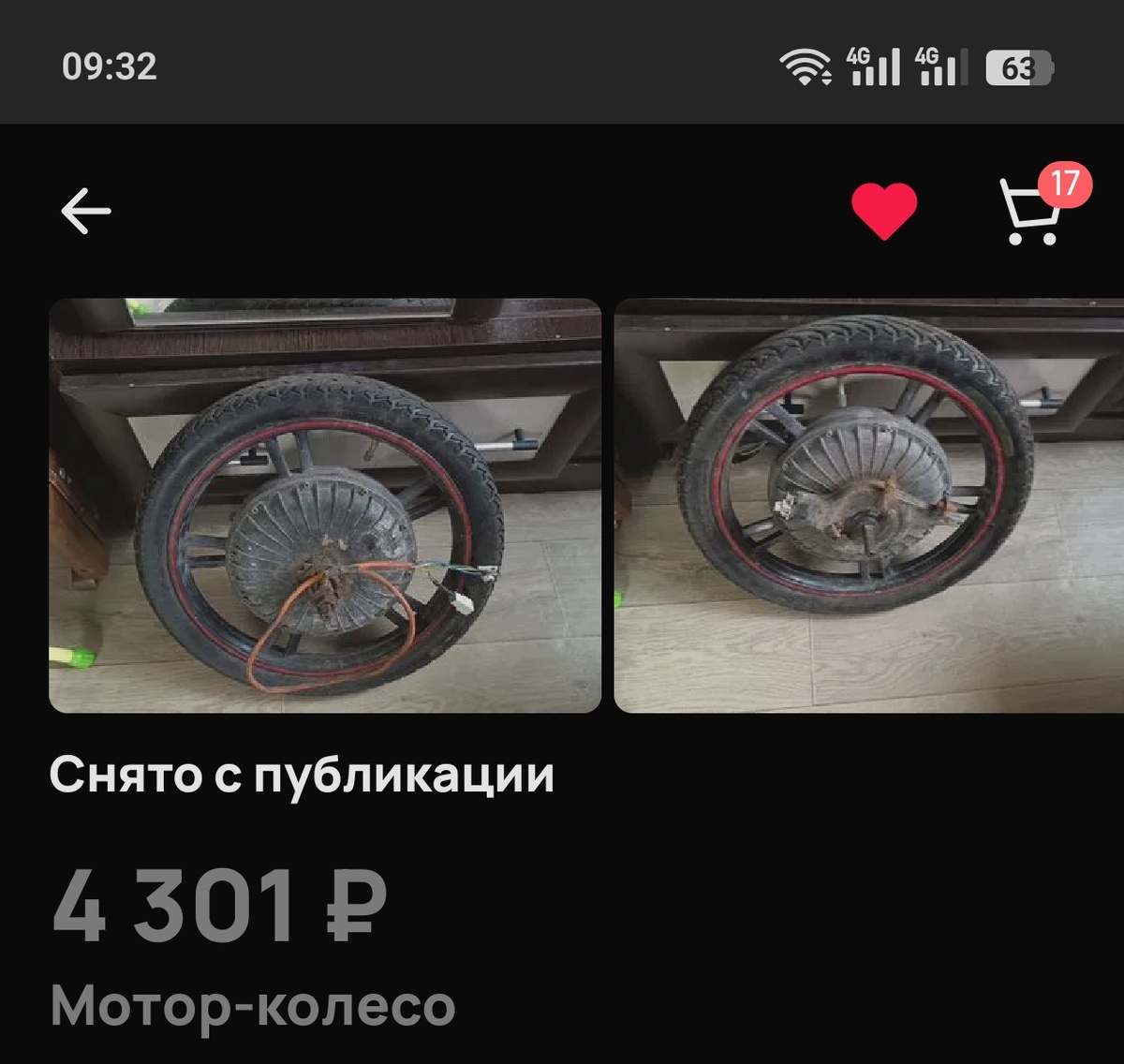
Task: Open the first motor-wheel photo with orange wire
Action: pos(325,506)
